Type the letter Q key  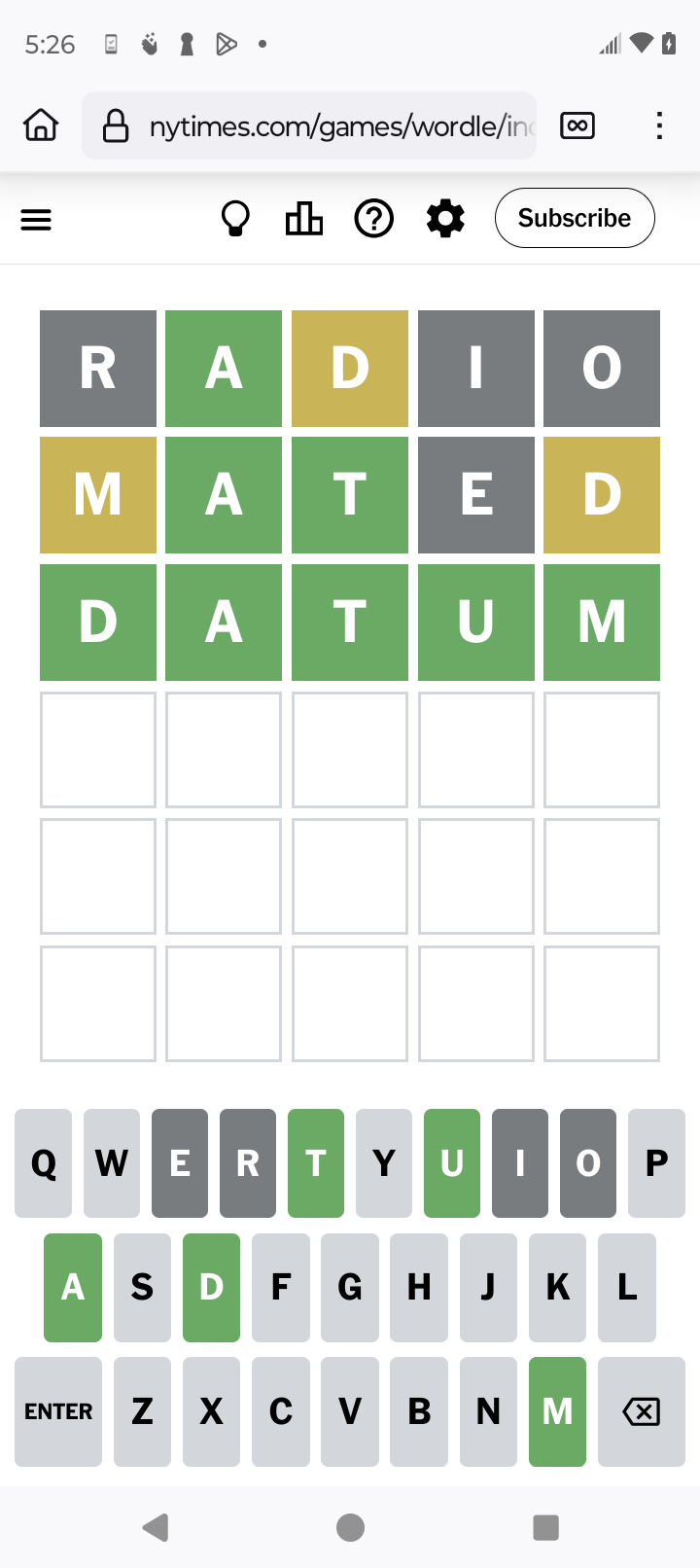44,1163
